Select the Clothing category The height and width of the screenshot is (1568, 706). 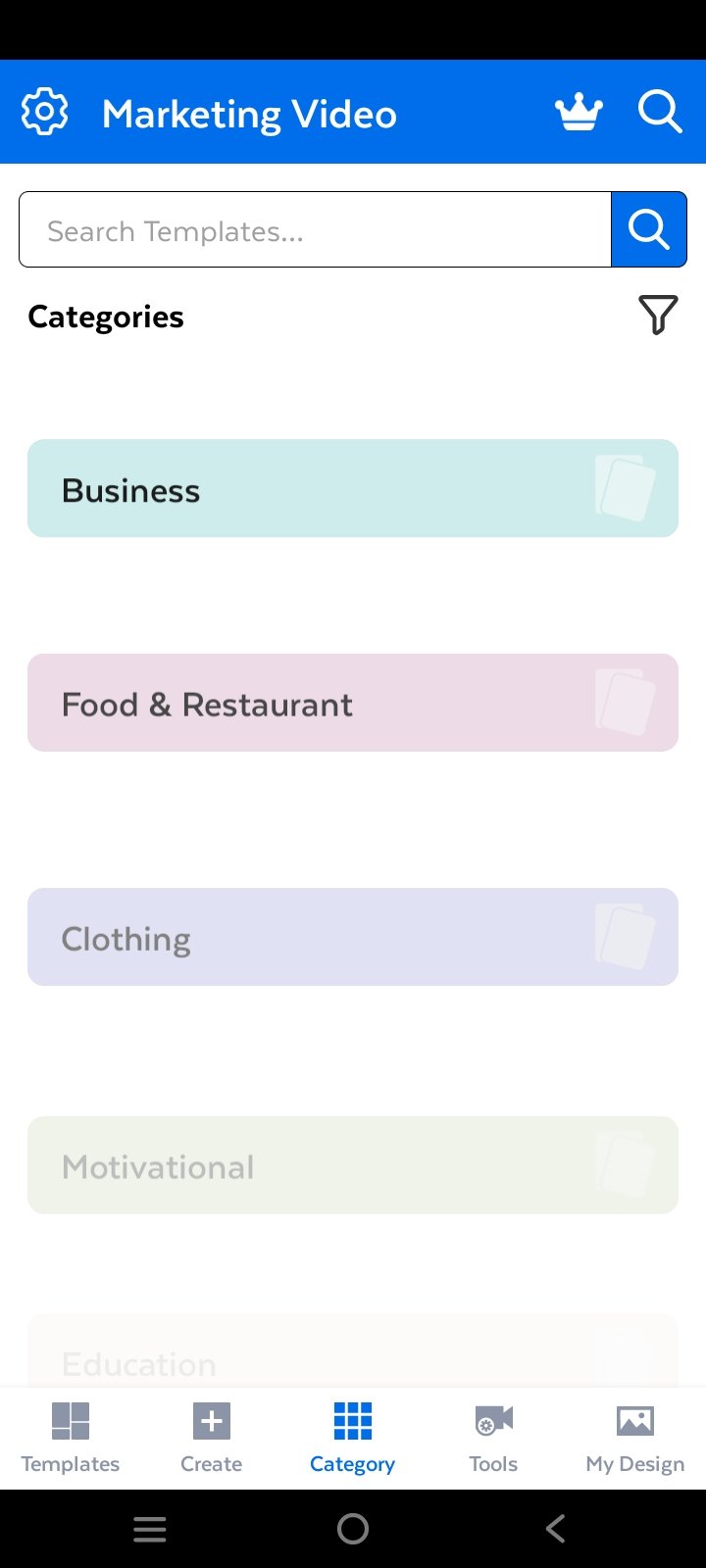tap(353, 937)
